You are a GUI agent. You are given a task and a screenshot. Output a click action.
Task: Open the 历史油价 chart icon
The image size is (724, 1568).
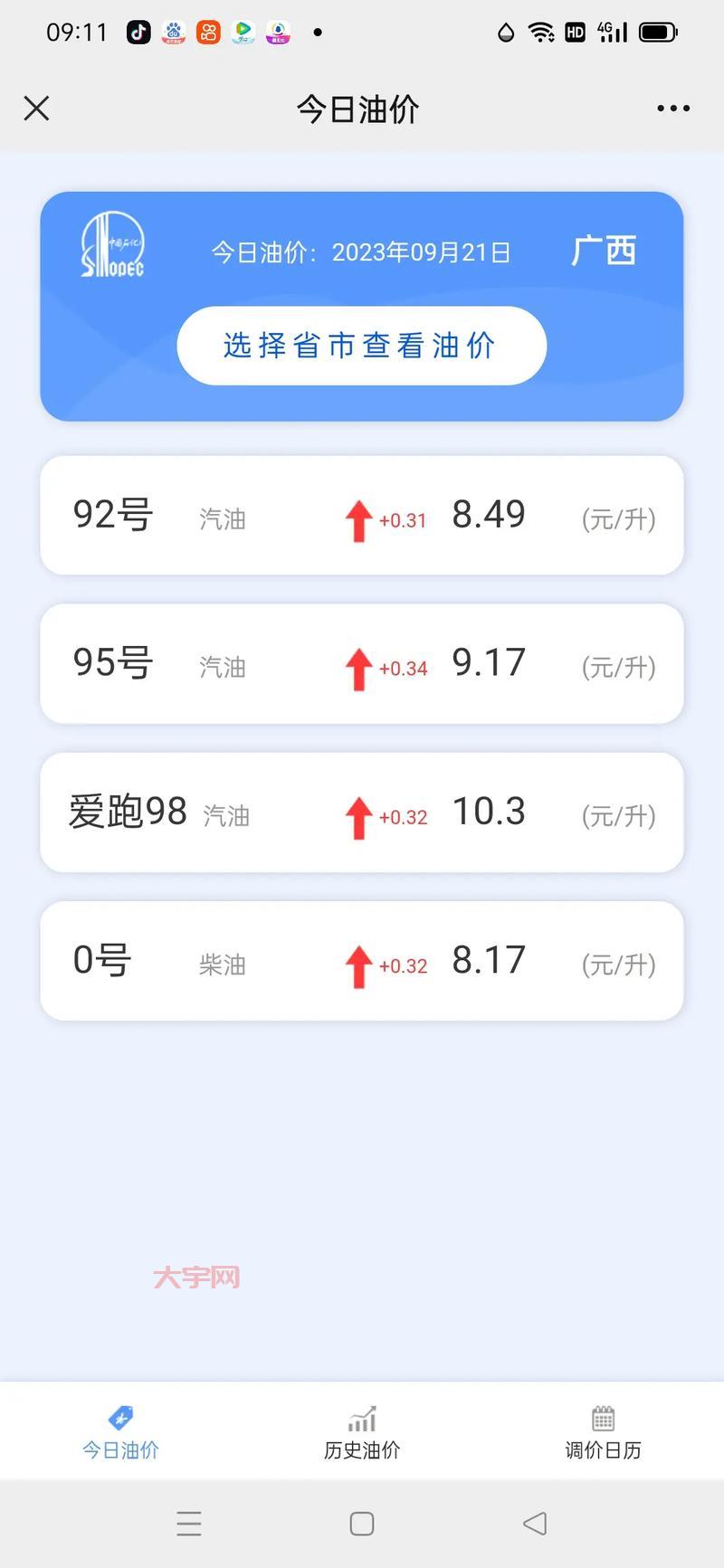click(x=361, y=1417)
